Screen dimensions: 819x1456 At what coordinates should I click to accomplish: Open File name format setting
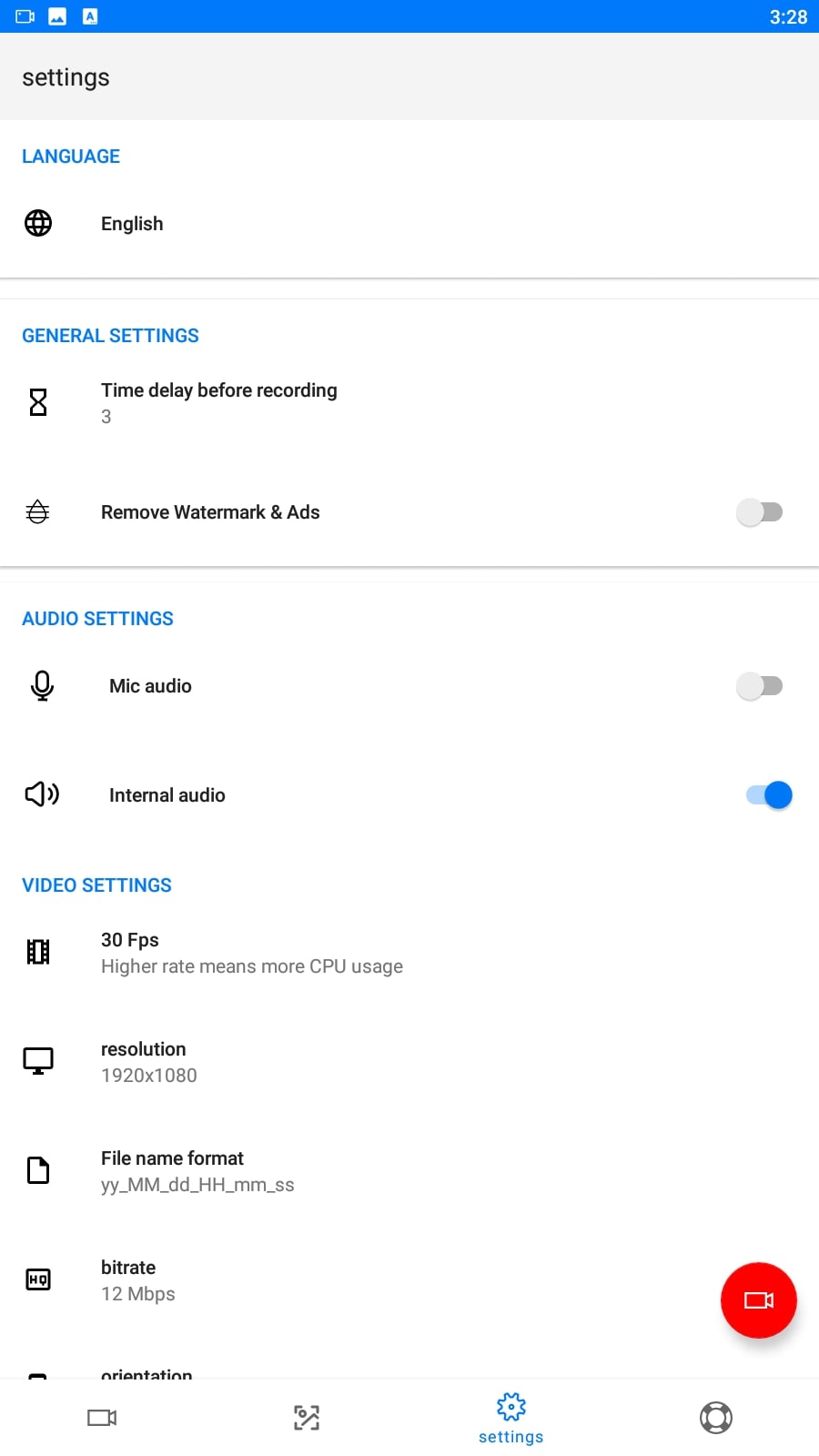pos(409,1170)
